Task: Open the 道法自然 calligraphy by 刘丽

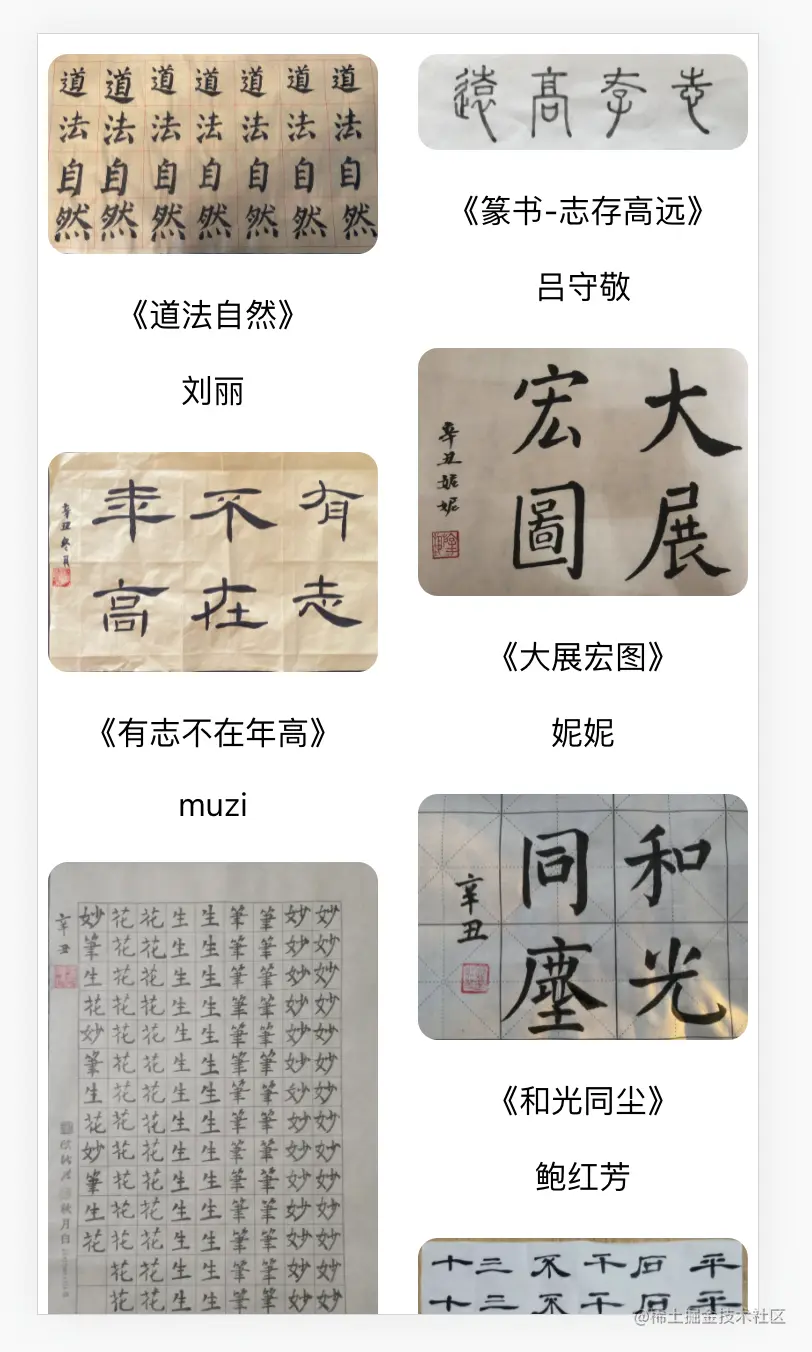Action: 213,154
